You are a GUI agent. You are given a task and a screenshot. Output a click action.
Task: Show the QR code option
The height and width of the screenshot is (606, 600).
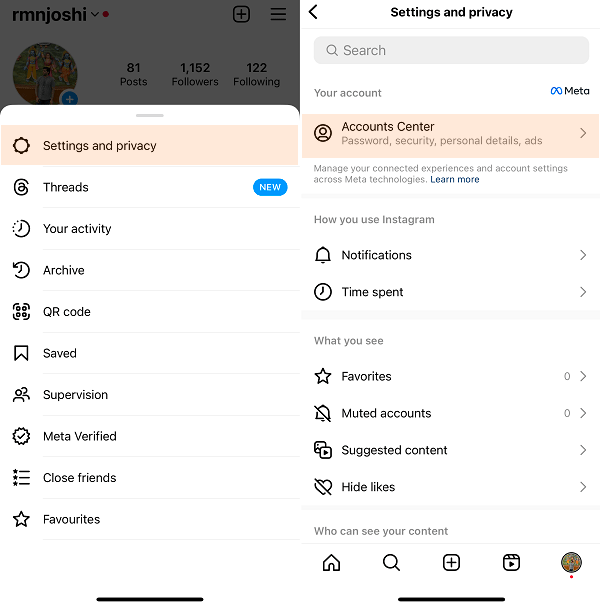[66, 312]
